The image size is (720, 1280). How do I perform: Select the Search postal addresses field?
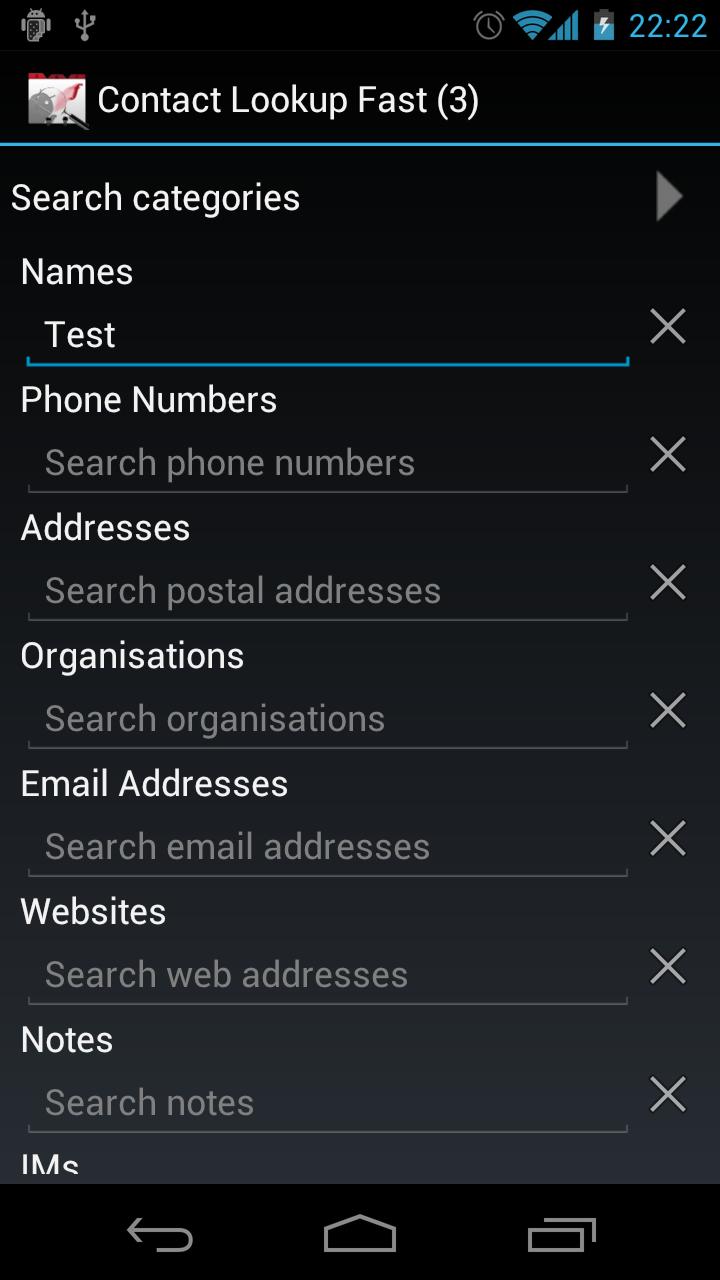(327, 591)
